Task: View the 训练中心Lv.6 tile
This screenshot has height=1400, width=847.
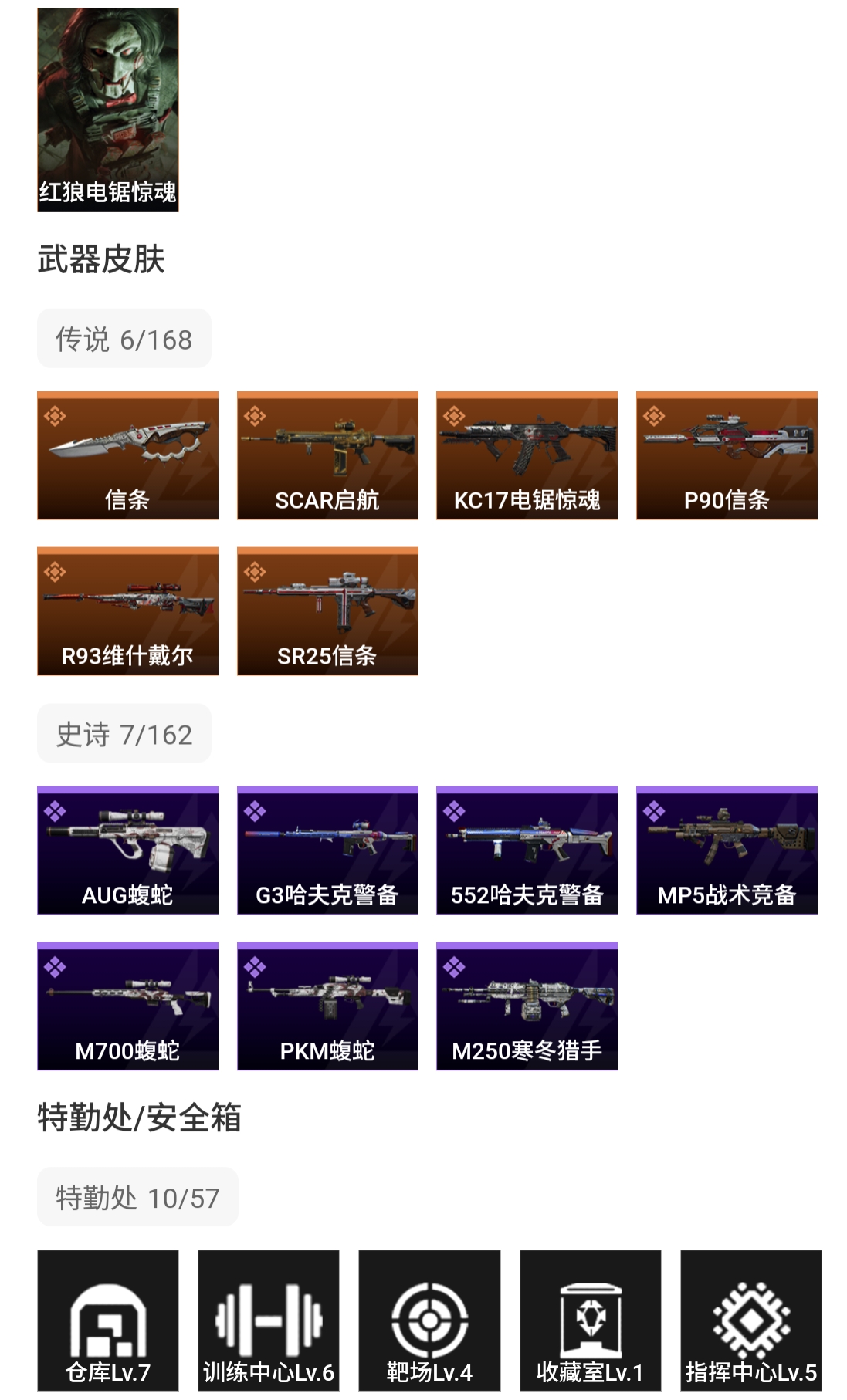Action: [x=269, y=1321]
